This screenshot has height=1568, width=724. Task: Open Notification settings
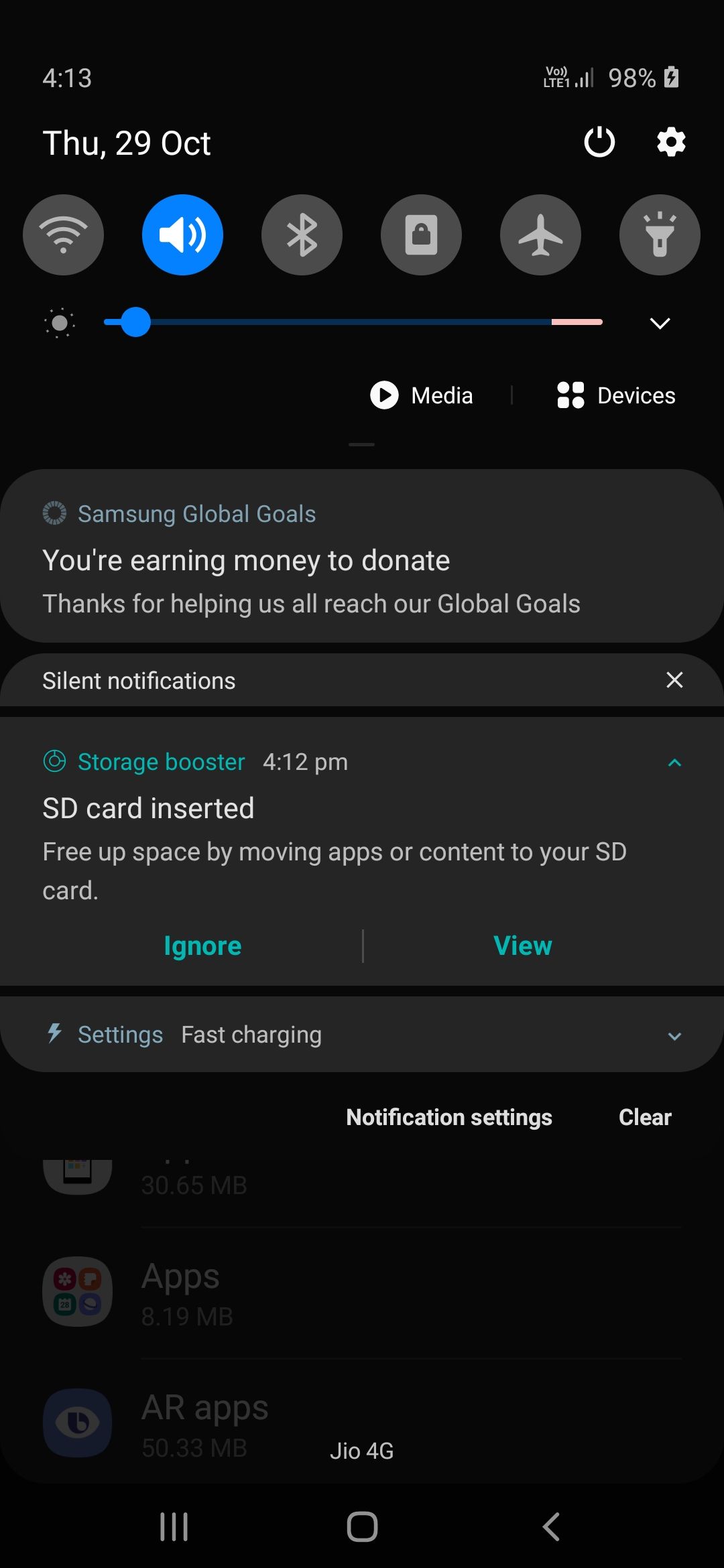(x=448, y=1117)
